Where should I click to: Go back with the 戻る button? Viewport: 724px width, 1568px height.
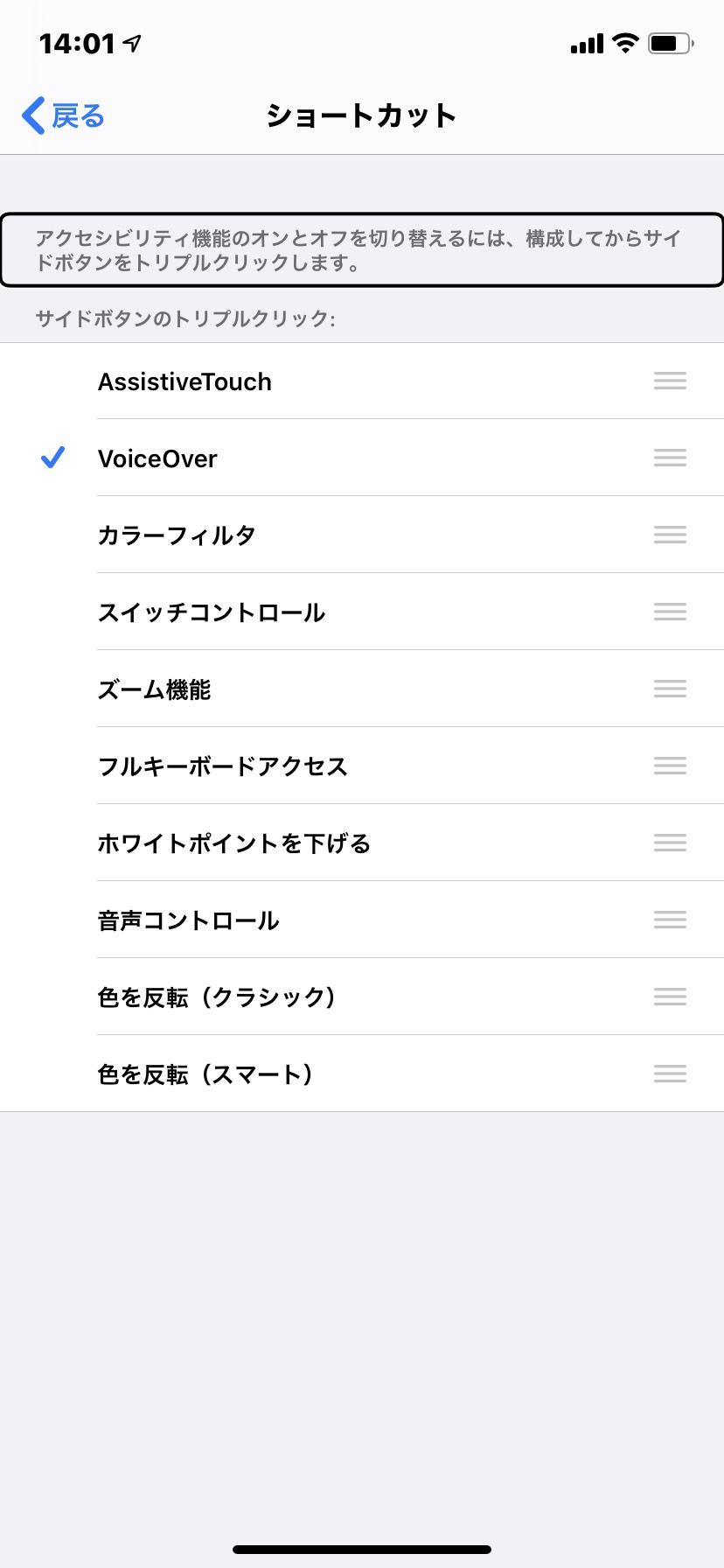tap(63, 115)
